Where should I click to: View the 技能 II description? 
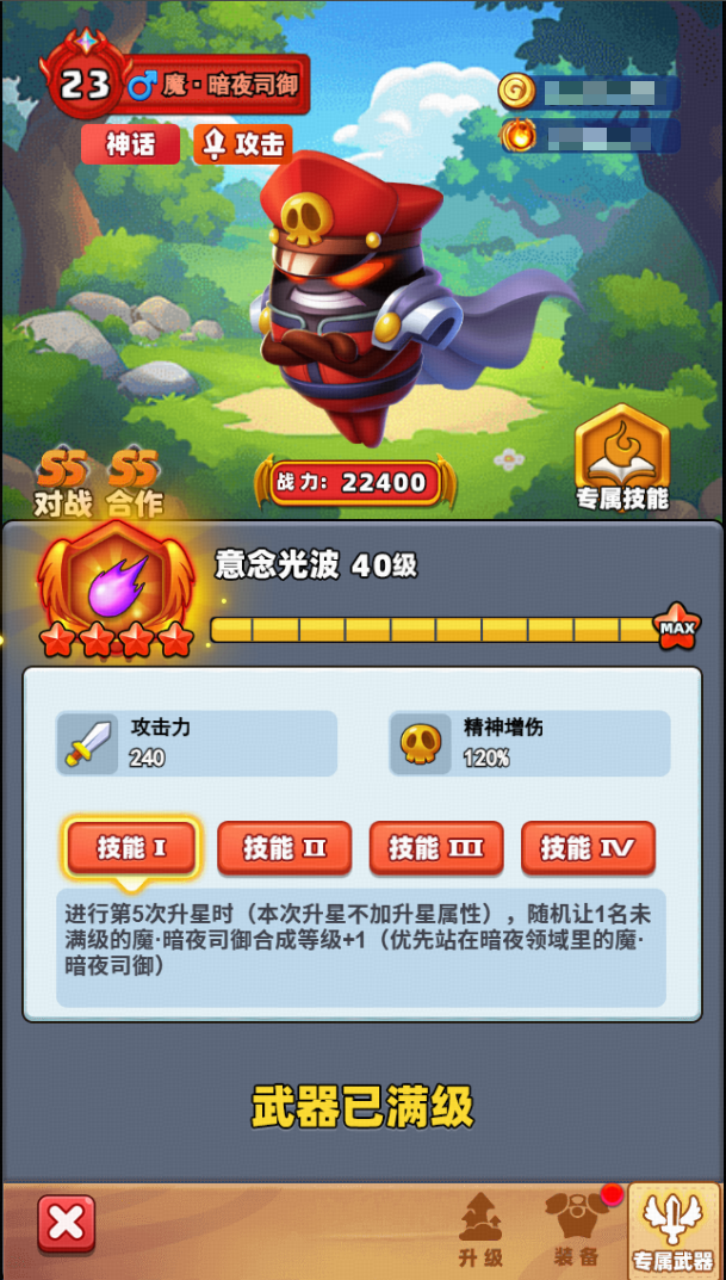point(284,849)
